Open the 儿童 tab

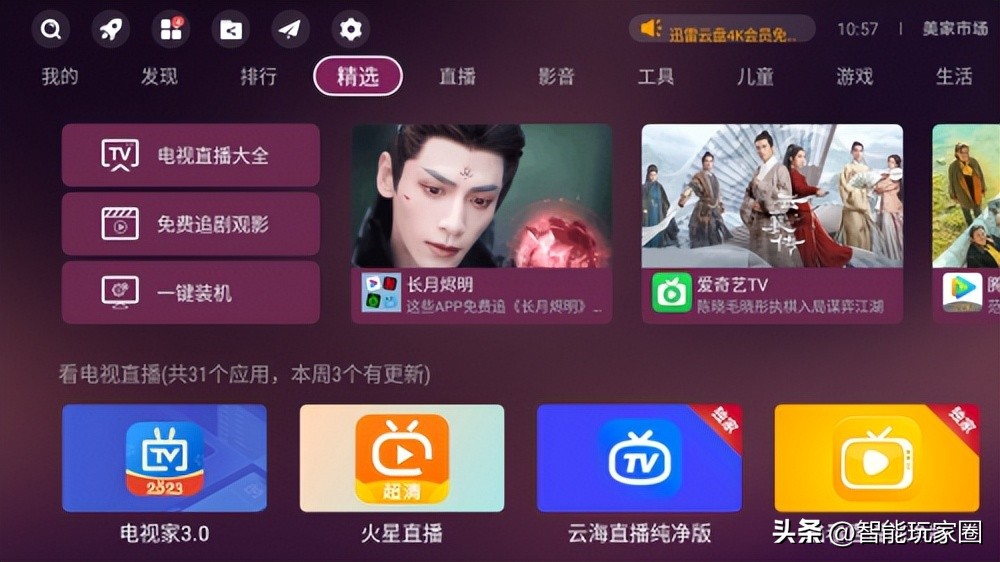tap(755, 76)
